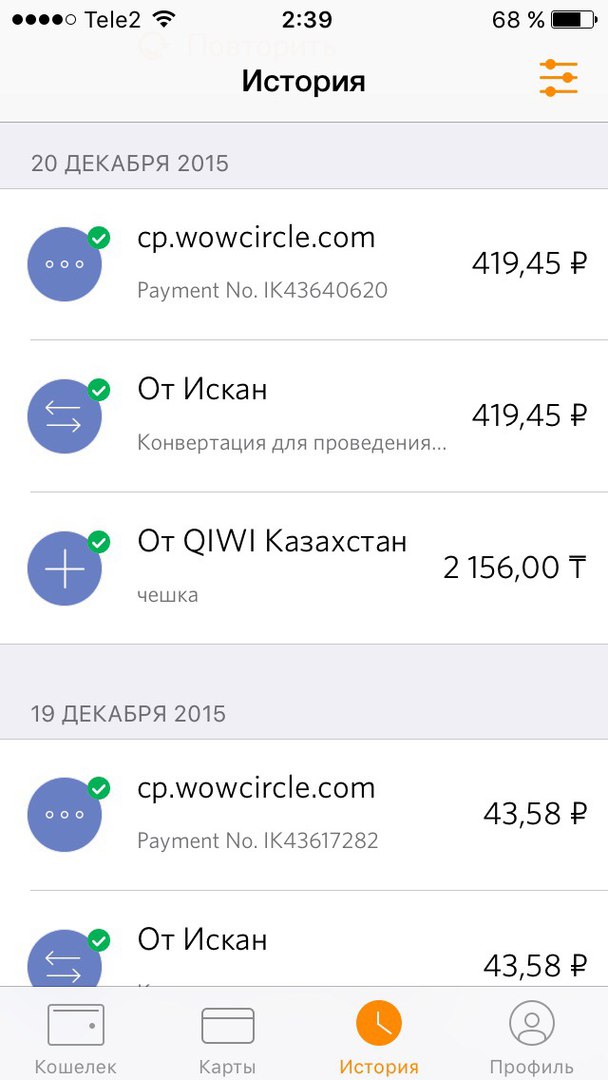Image resolution: width=608 pixels, height=1080 pixels.
Task: Open 419,45 ₽ cp.wowcircle.com payment IK43640620
Action: [304, 264]
